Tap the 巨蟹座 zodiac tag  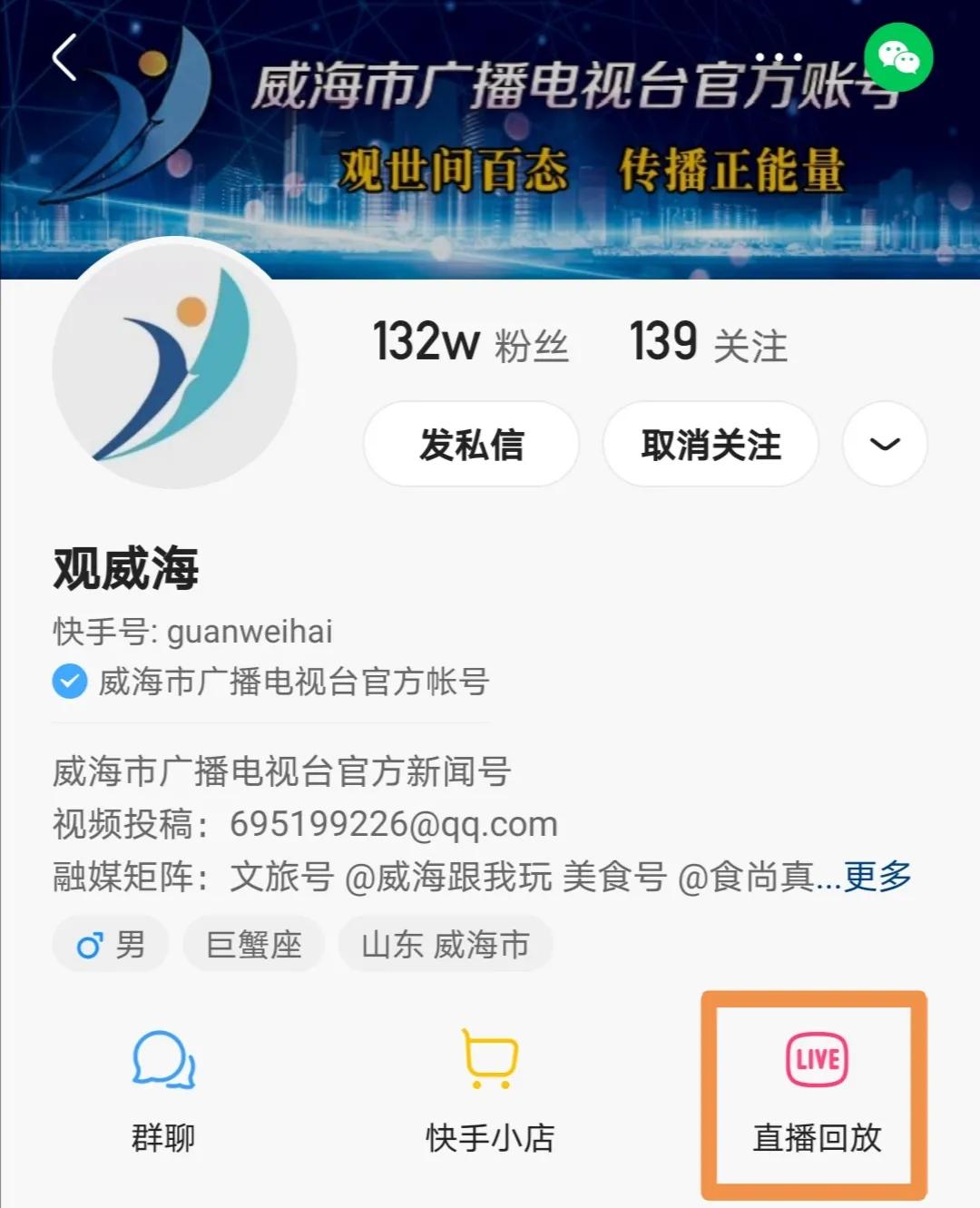(x=253, y=944)
